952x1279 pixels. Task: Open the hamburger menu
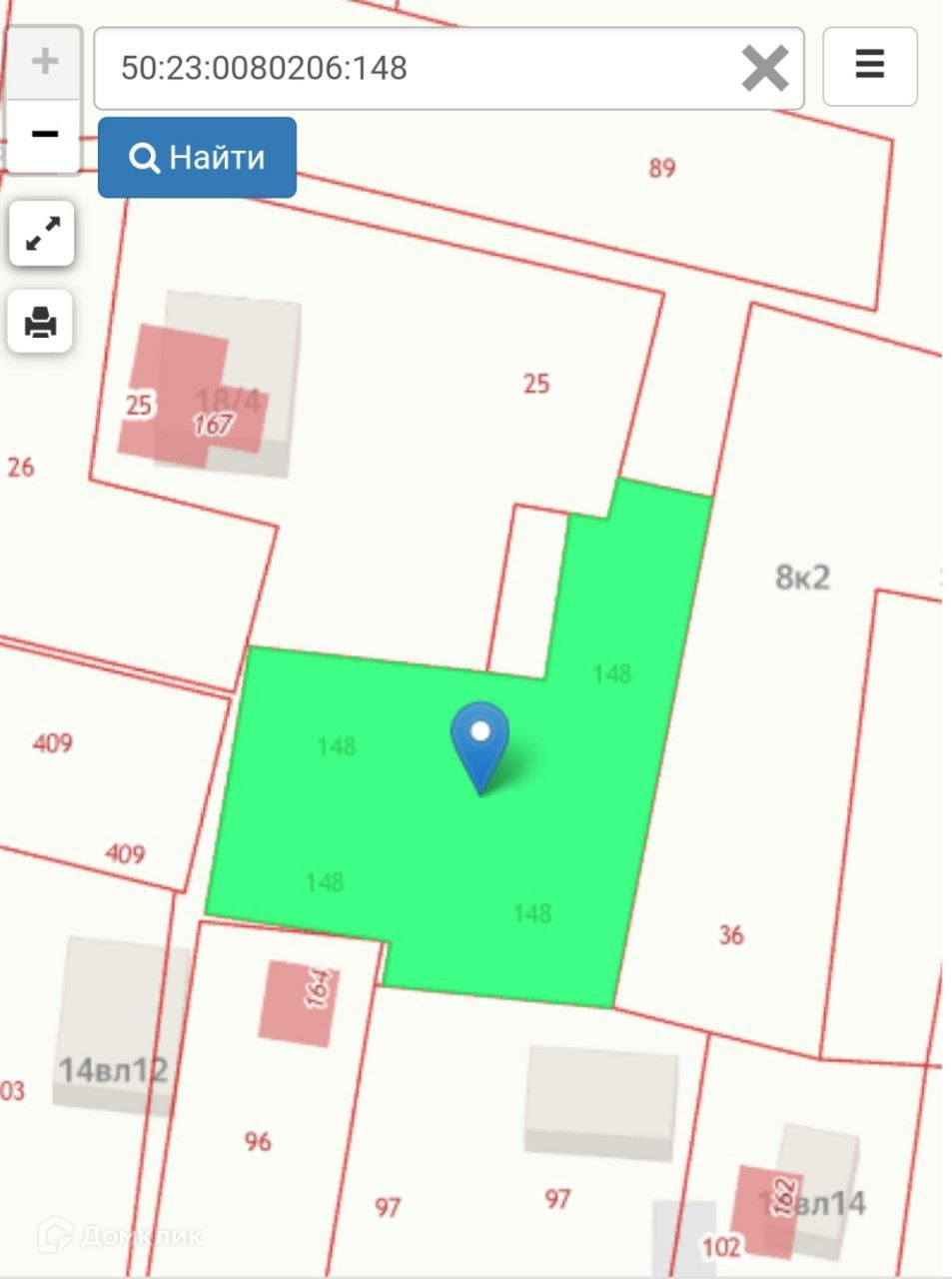[x=869, y=66]
